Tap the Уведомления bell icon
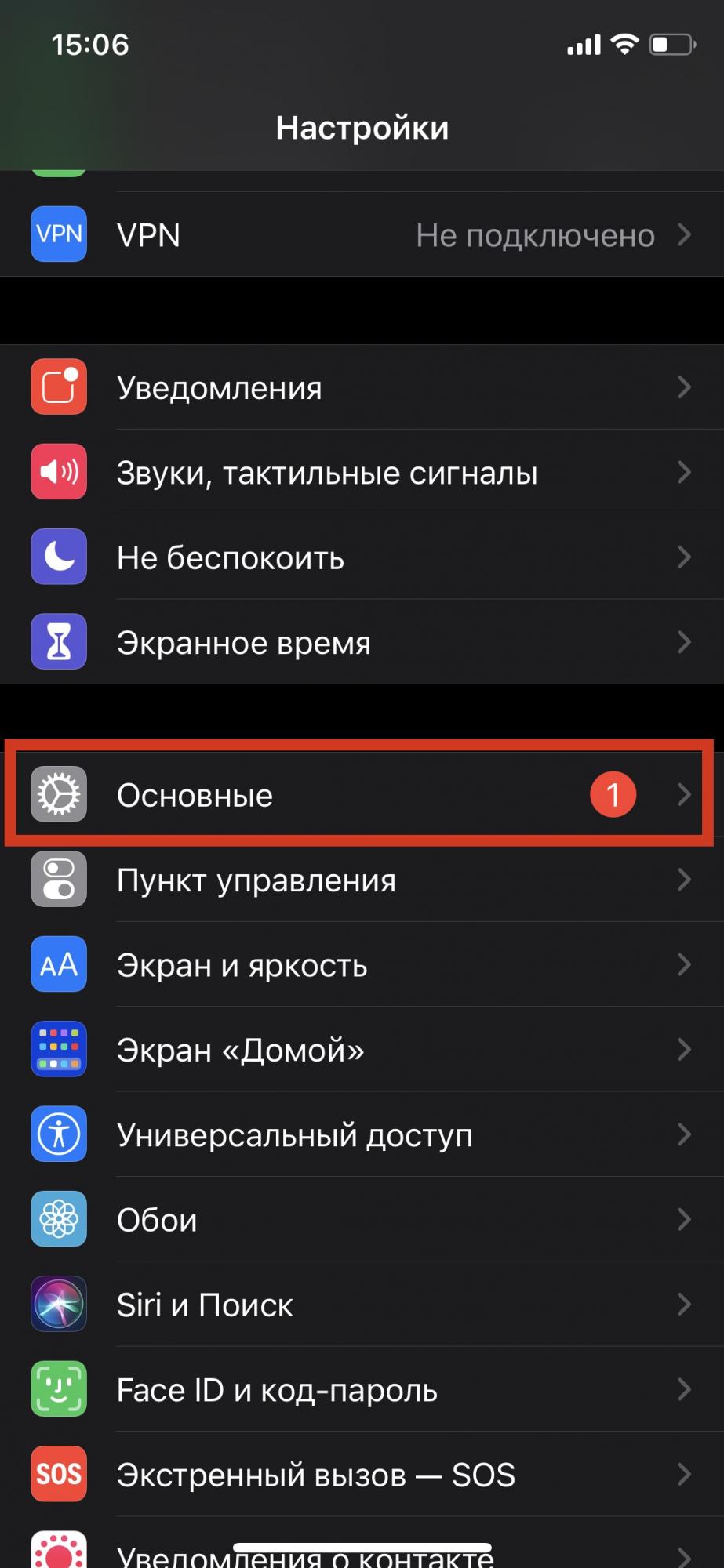Viewport: 724px width, 1568px height. 58,387
